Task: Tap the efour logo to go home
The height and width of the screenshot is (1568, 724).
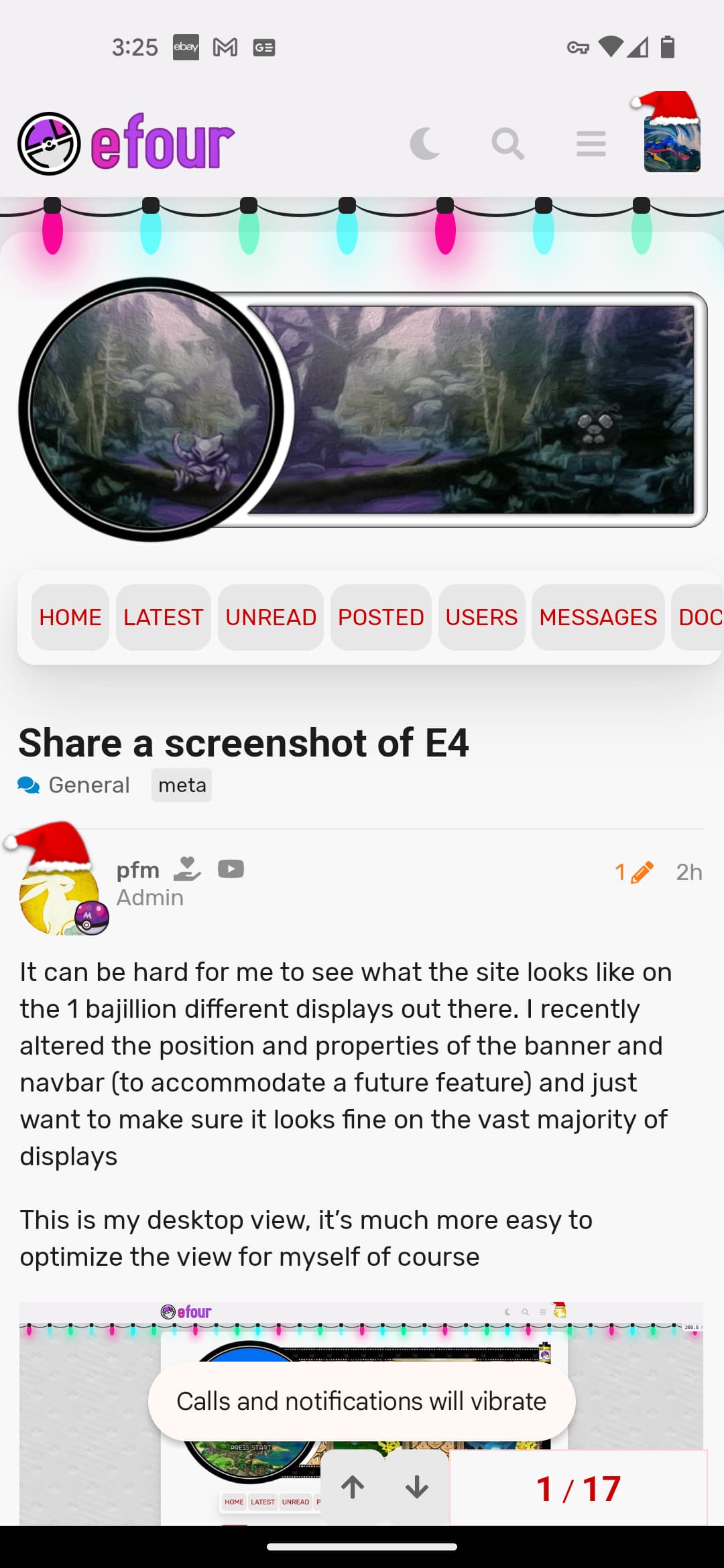Action: (126, 143)
